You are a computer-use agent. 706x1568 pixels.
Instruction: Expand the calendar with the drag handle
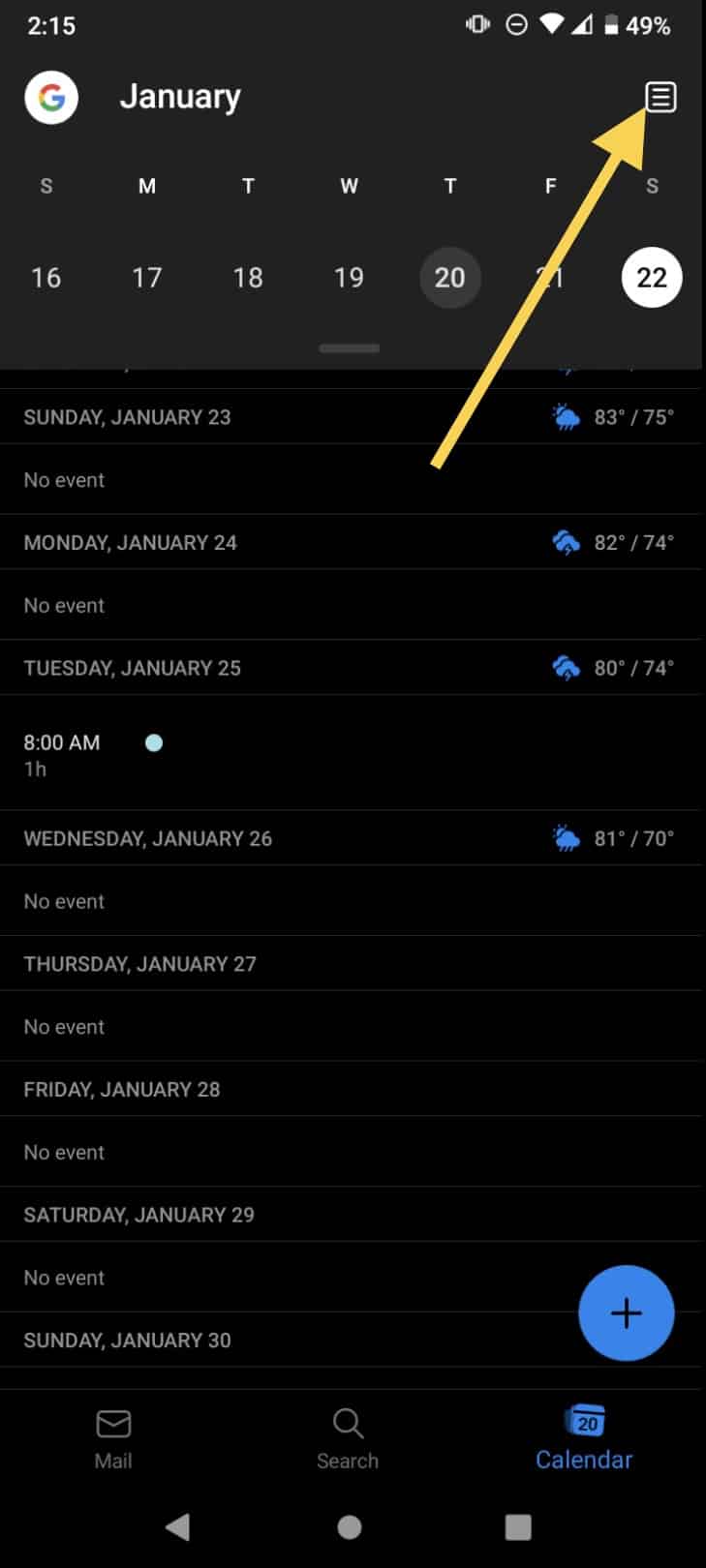(350, 348)
